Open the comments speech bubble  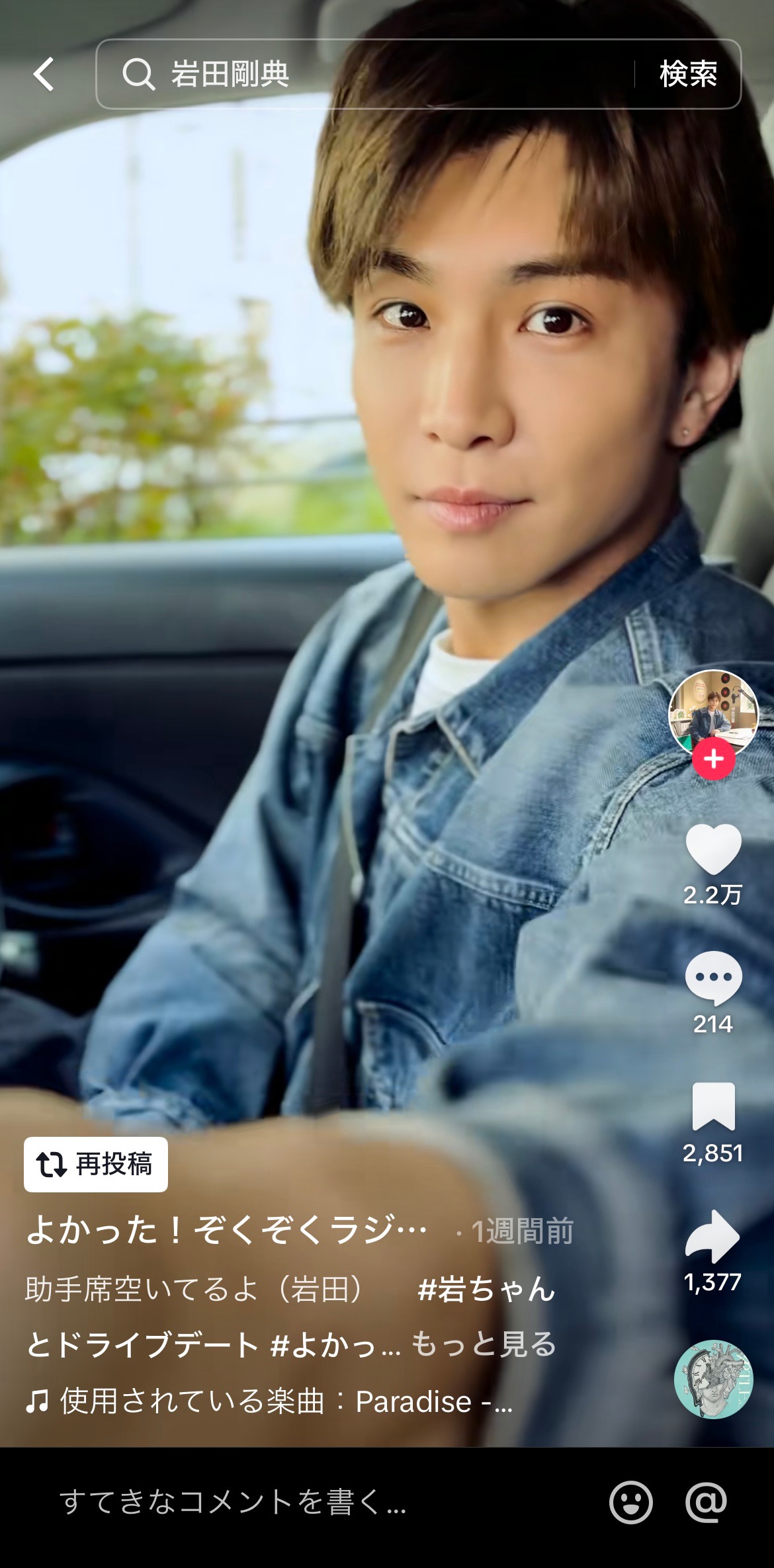click(713, 979)
